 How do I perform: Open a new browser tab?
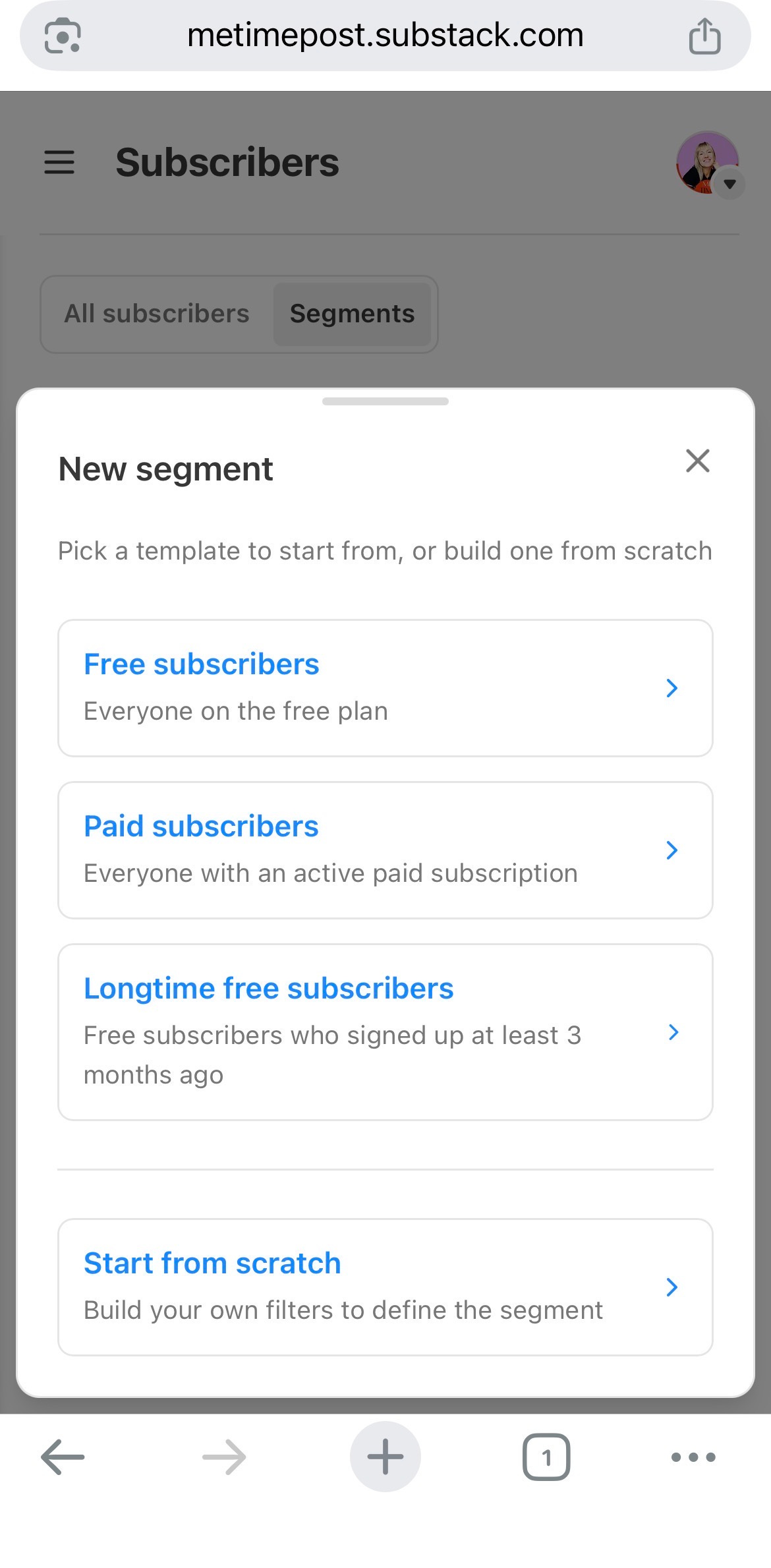[385, 1457]
